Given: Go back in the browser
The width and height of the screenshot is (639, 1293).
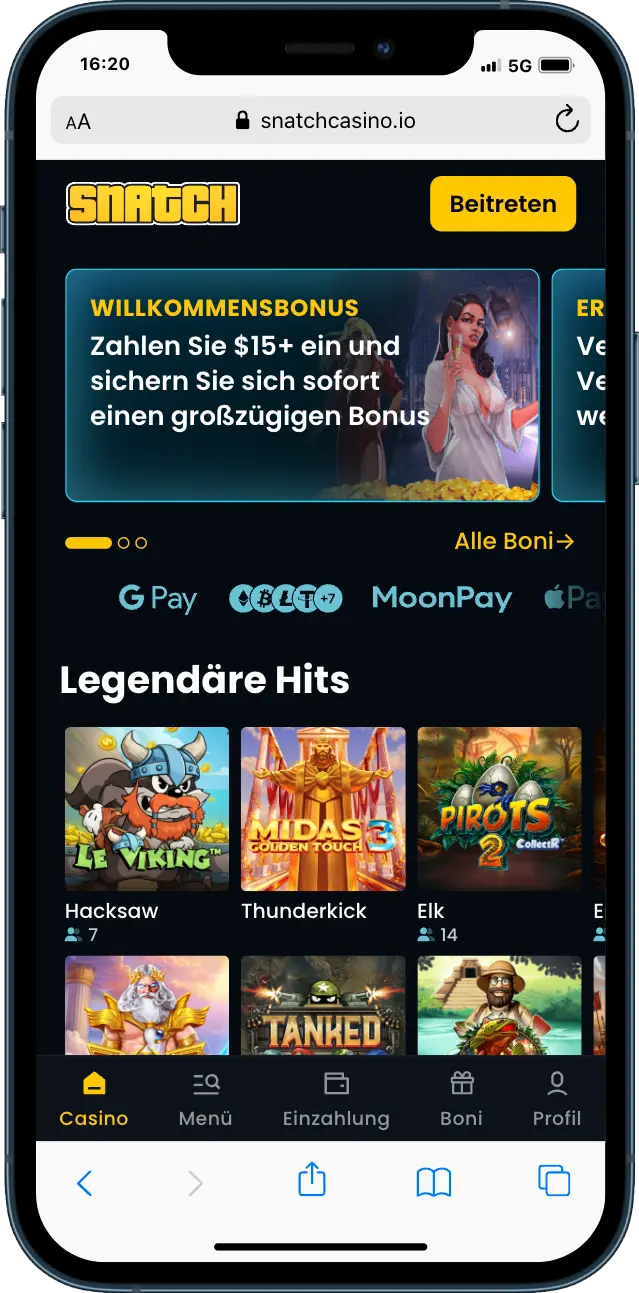Looking at the screenshot, I should click(85, 1183).
